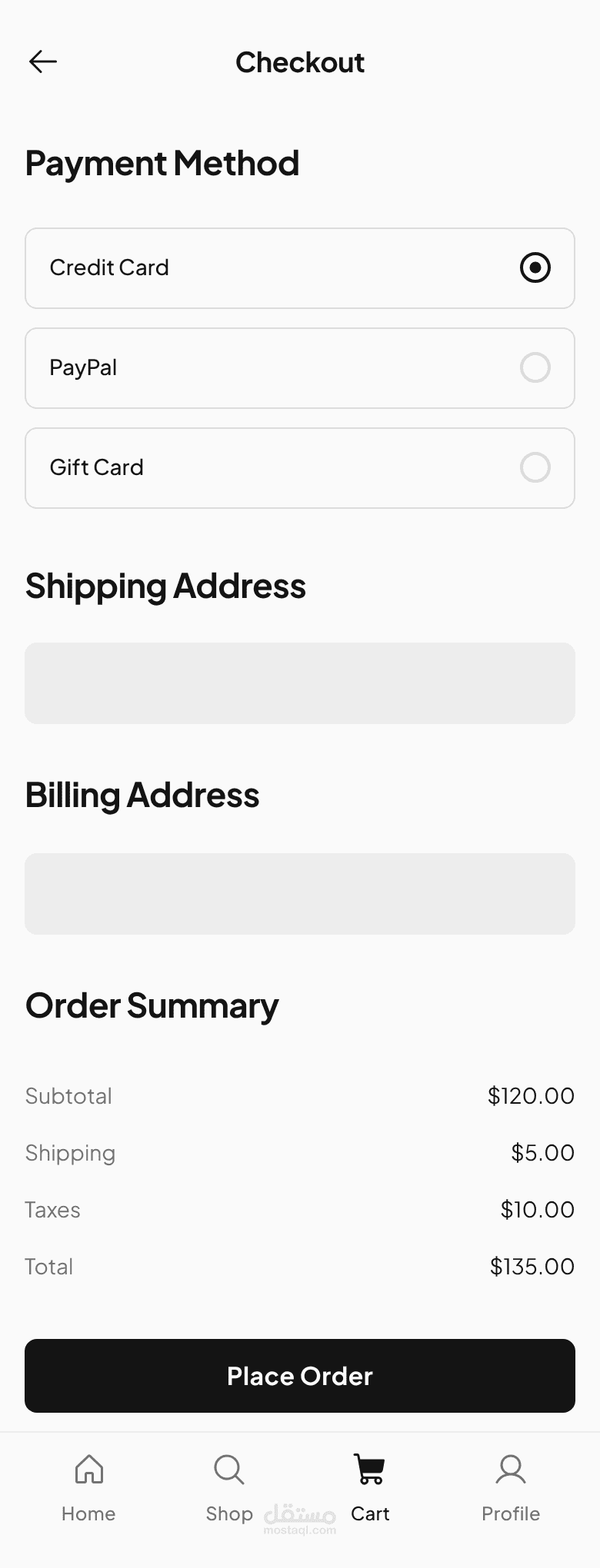Screen dimensions: 600x1568
Task: Tap the Billing Address field
Action: coord(300,894)
